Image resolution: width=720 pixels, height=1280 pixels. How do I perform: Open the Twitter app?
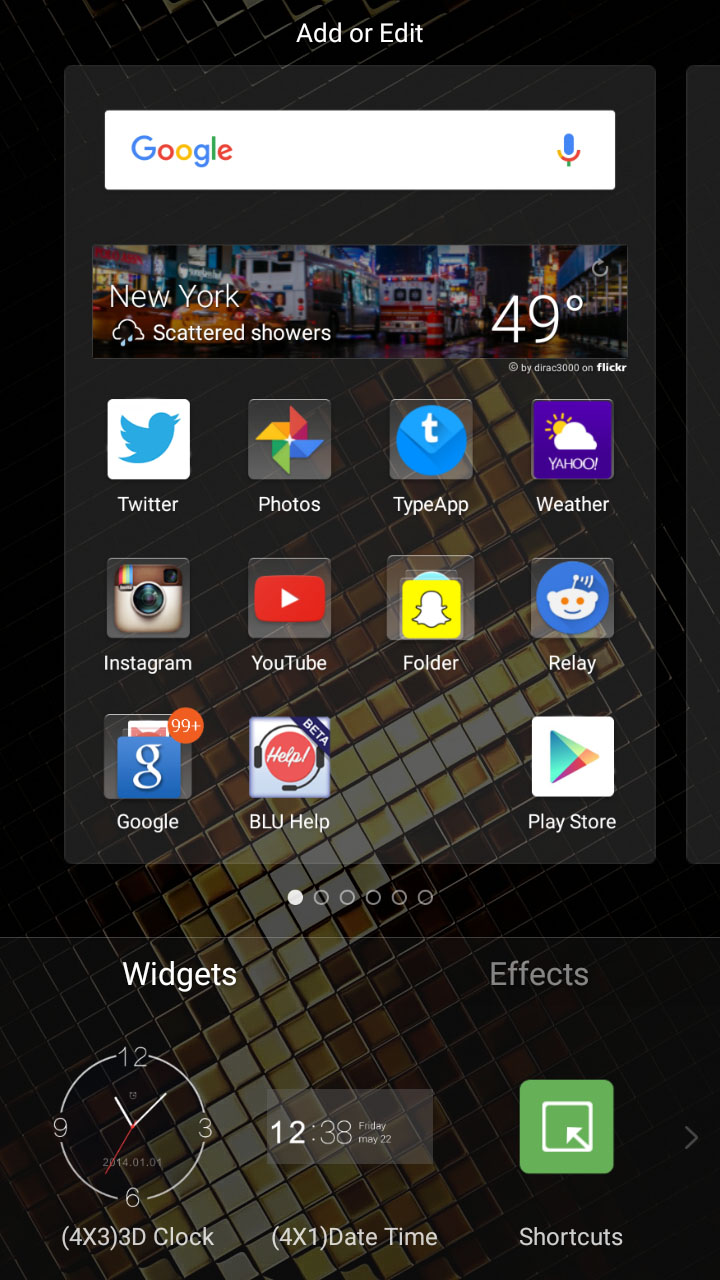coord(148,440)
